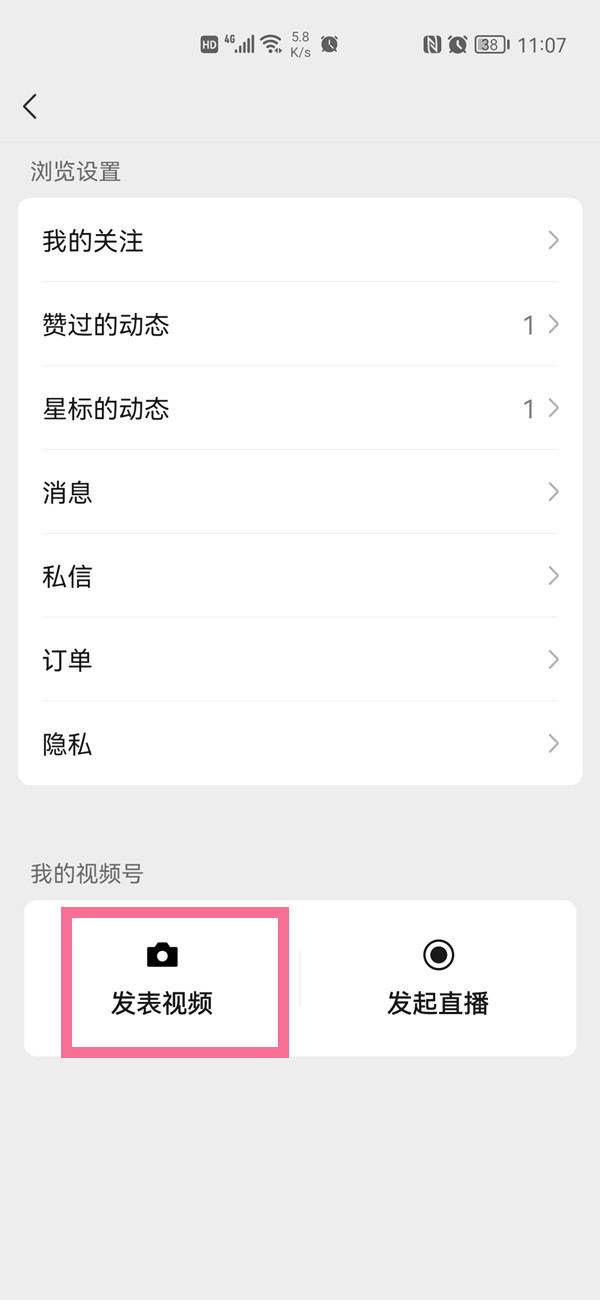View 星标的动态
Image resolution: width=600 pixels, height=1300 pixels.
[x=300, y=409]
